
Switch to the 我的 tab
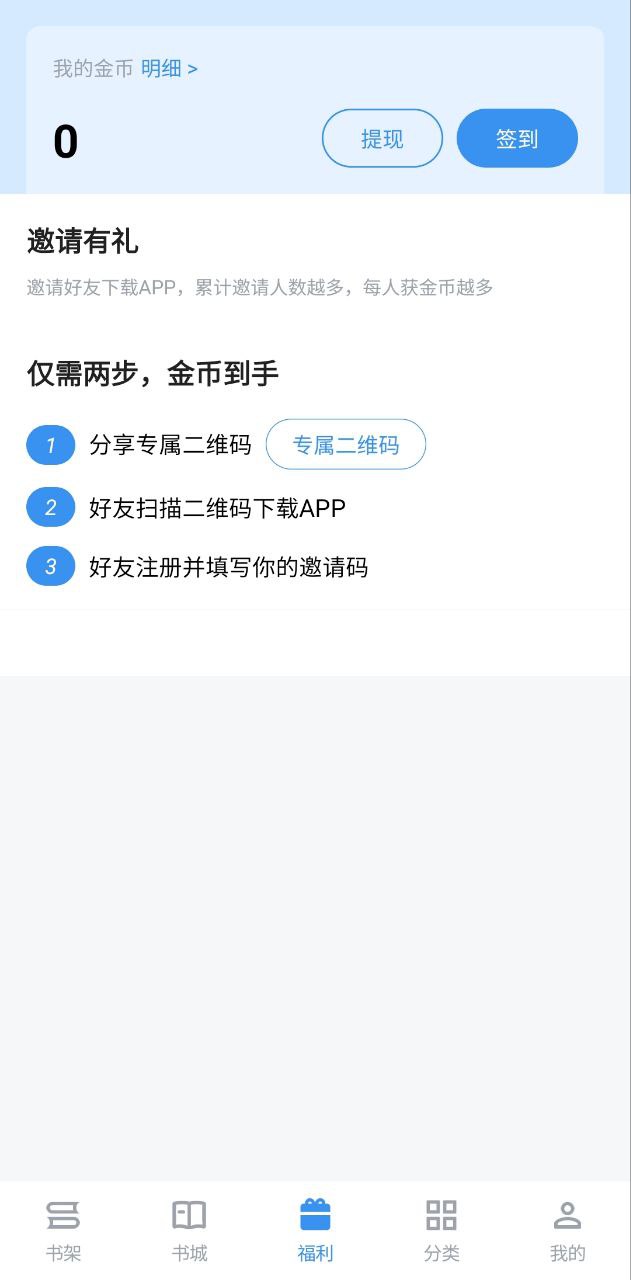[x=567, y=1231]
